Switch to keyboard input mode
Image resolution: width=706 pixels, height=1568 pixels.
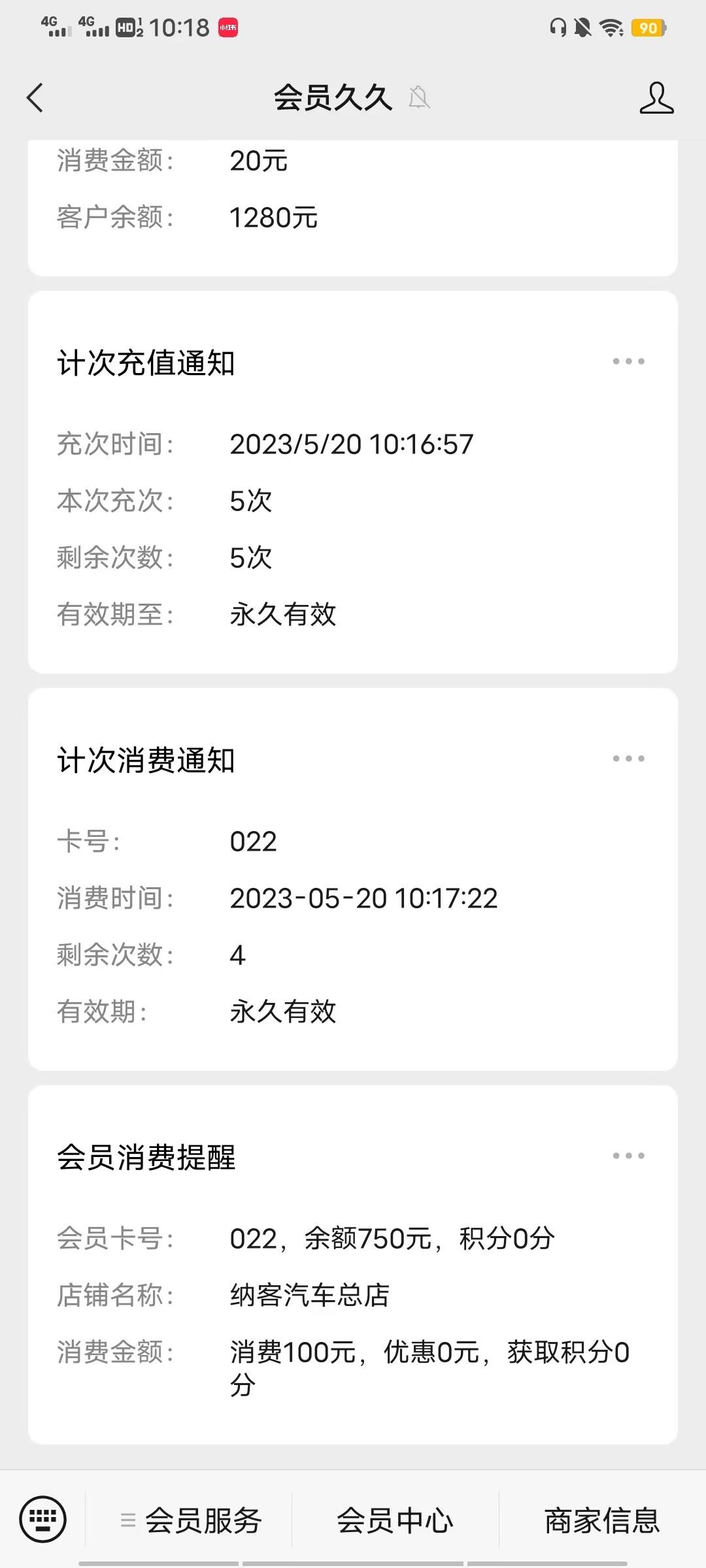point(43,1519)
